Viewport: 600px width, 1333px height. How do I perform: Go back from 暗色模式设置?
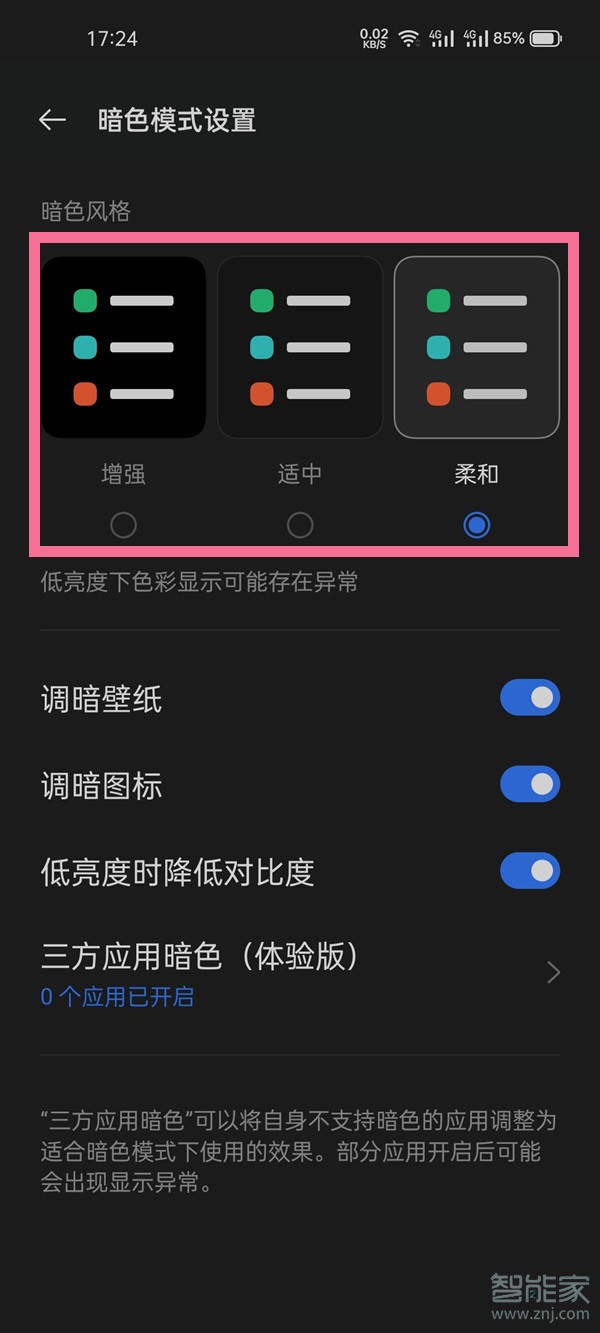pos(52,121)
